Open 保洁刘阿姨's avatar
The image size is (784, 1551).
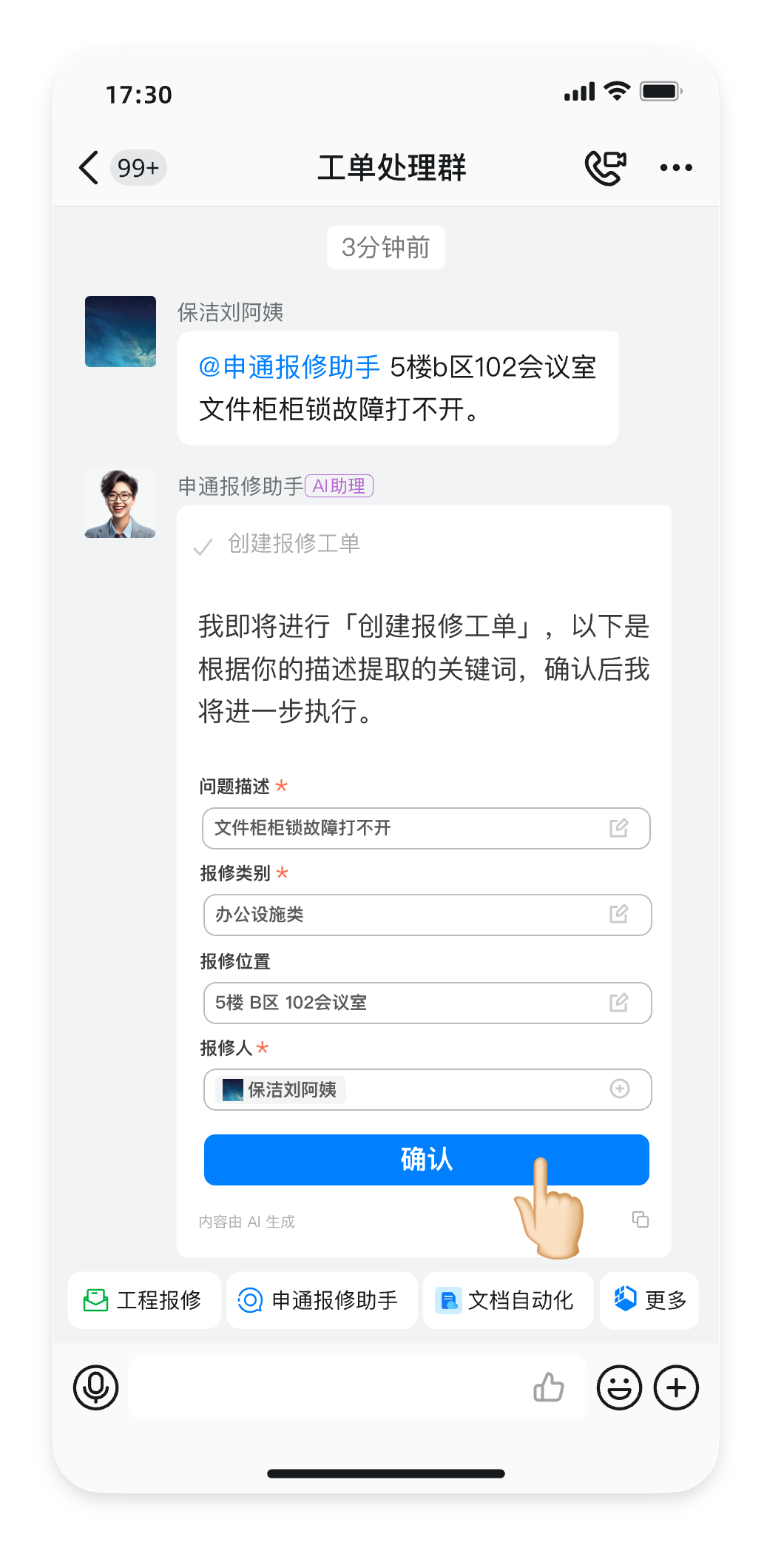point(121,332)
